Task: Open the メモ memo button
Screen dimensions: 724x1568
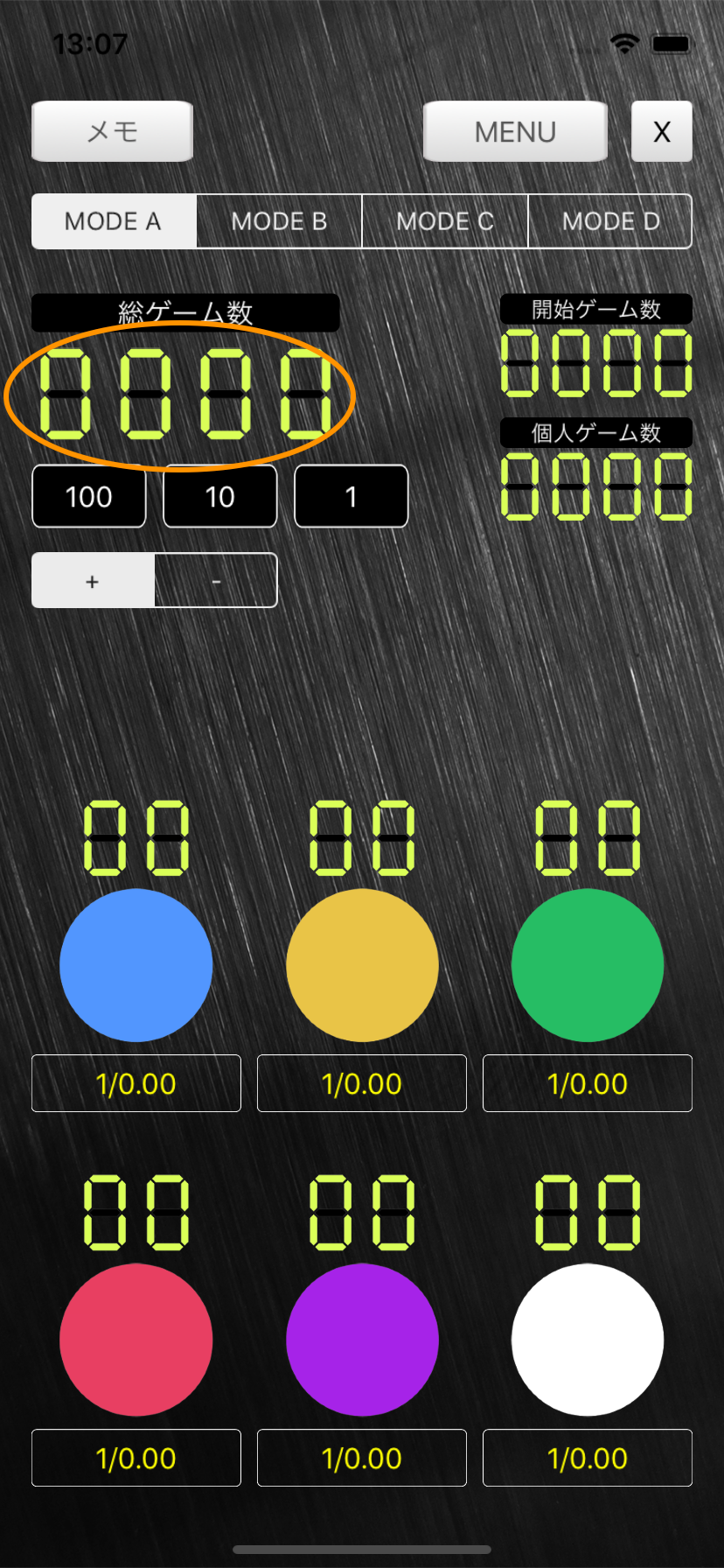Action: click(112, 131)
